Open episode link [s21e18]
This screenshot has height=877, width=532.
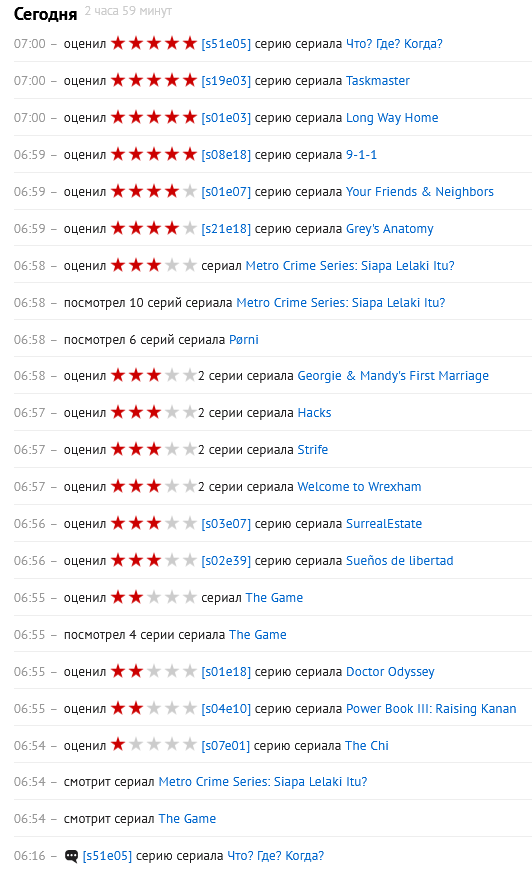coord(226,229)
